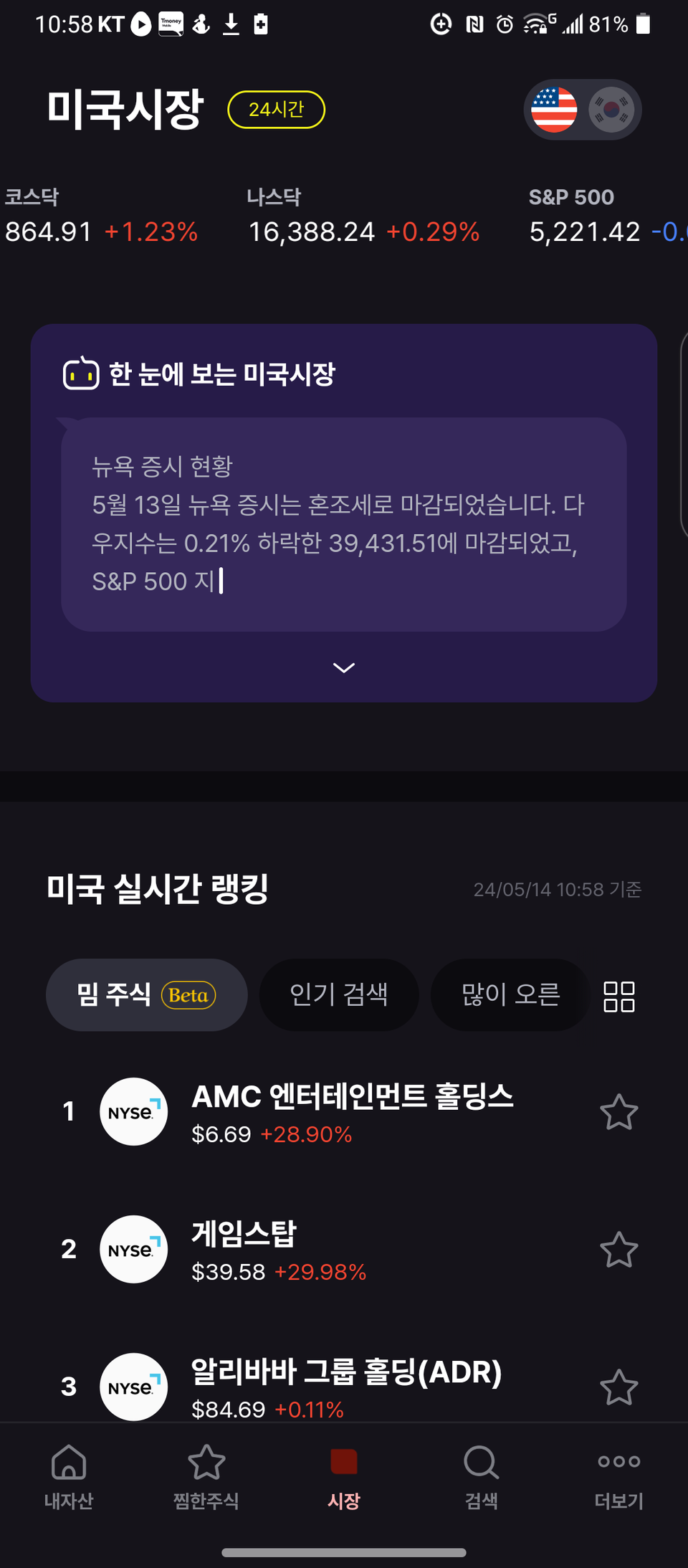688x1568 pixels.
Task: Select the US flag market toggle
Action: [x=555, y=109]
